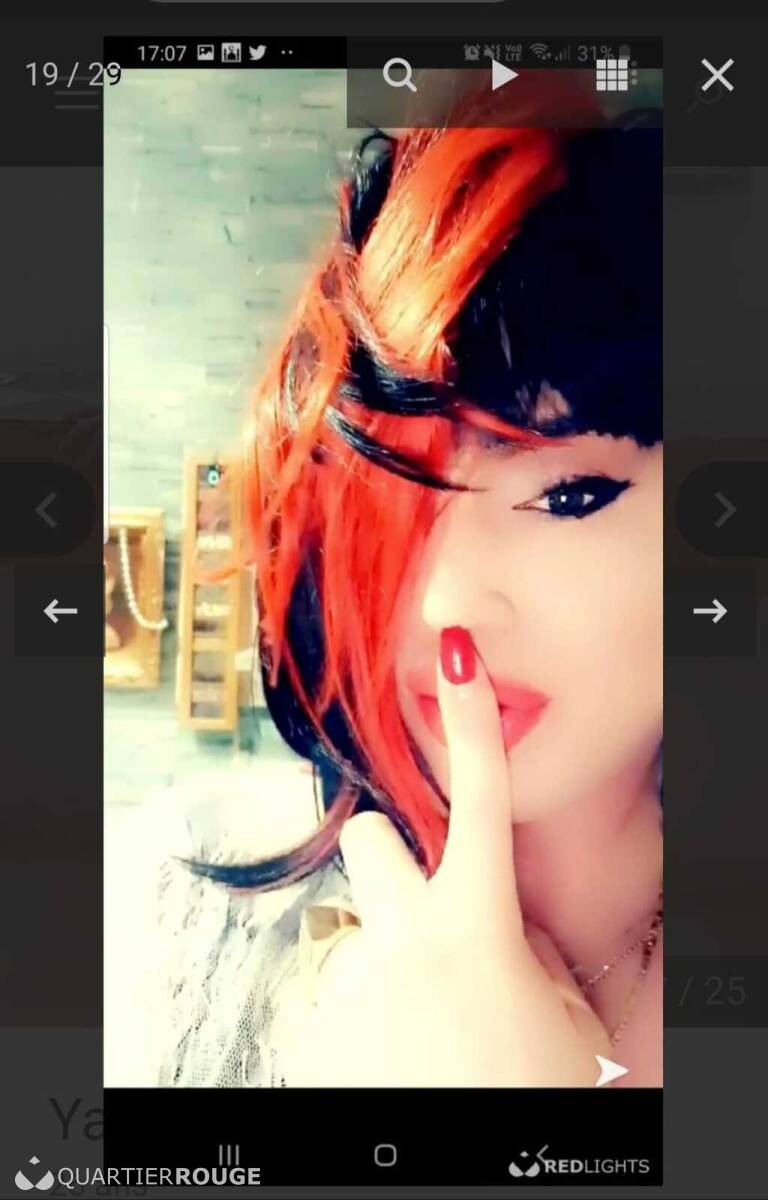Go to the previous photo

pyautogui.click(x=60, y=611)
